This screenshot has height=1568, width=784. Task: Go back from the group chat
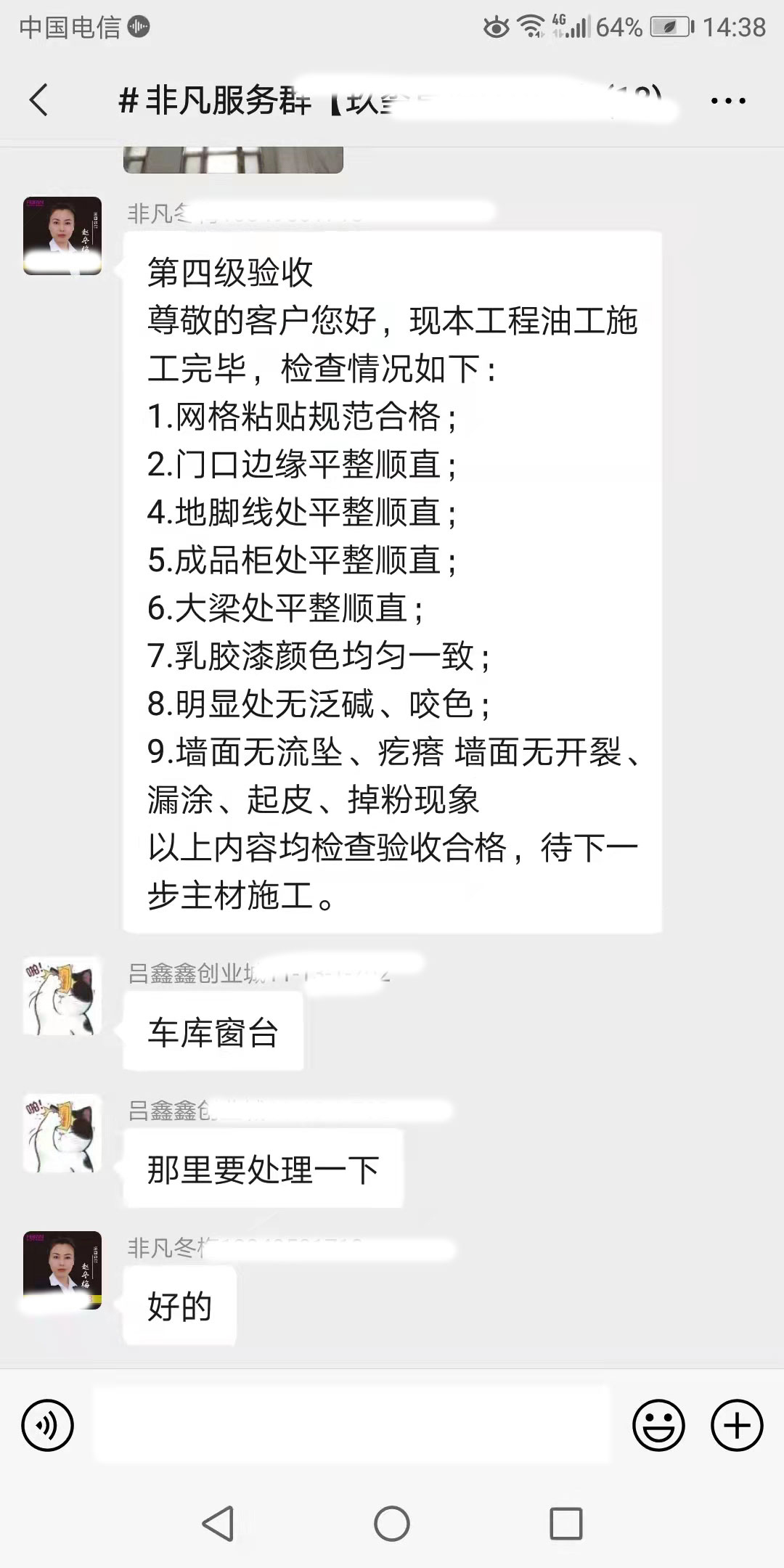[x=39, y=100]
